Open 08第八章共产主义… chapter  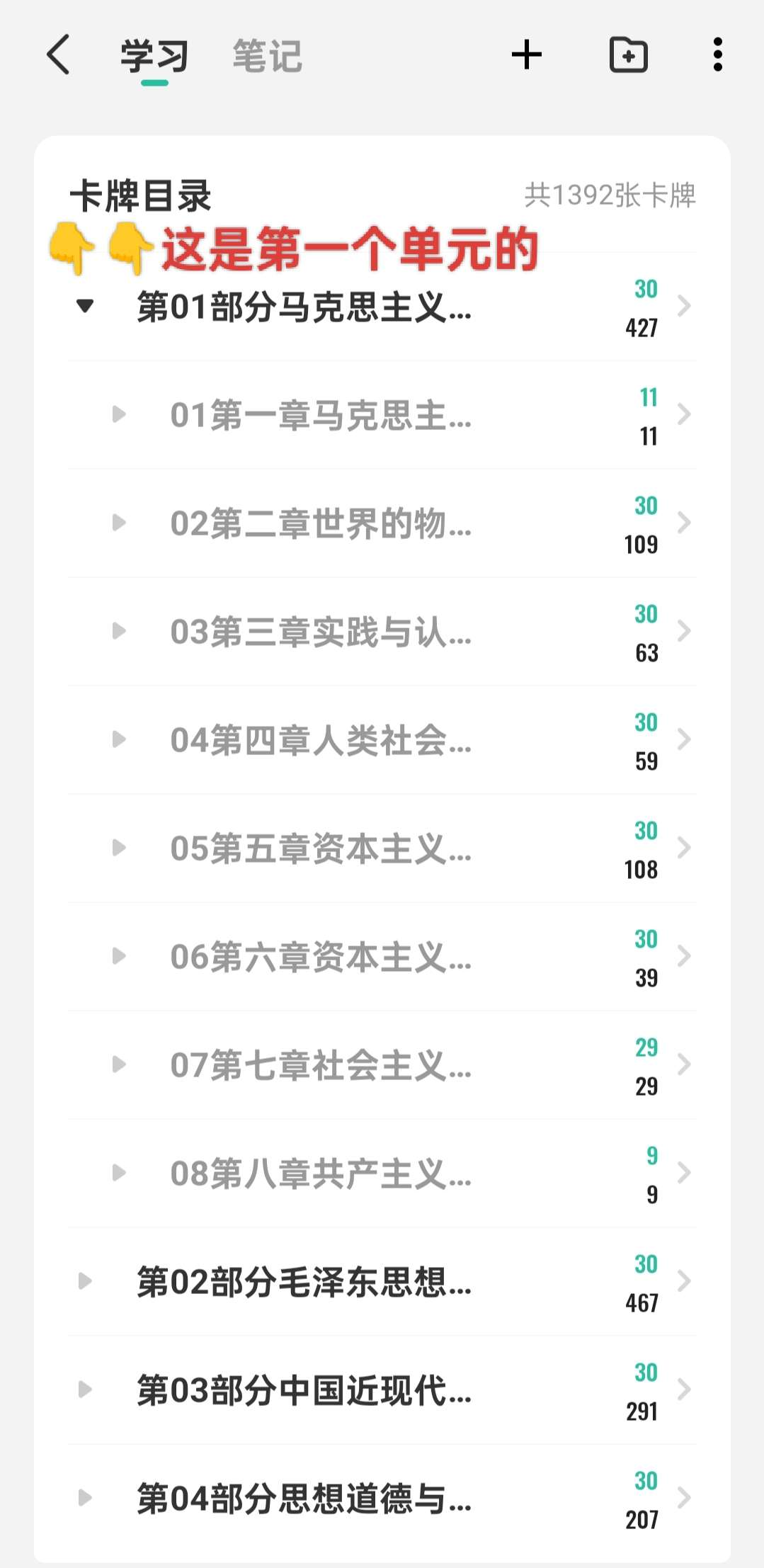click(383, 1174)
